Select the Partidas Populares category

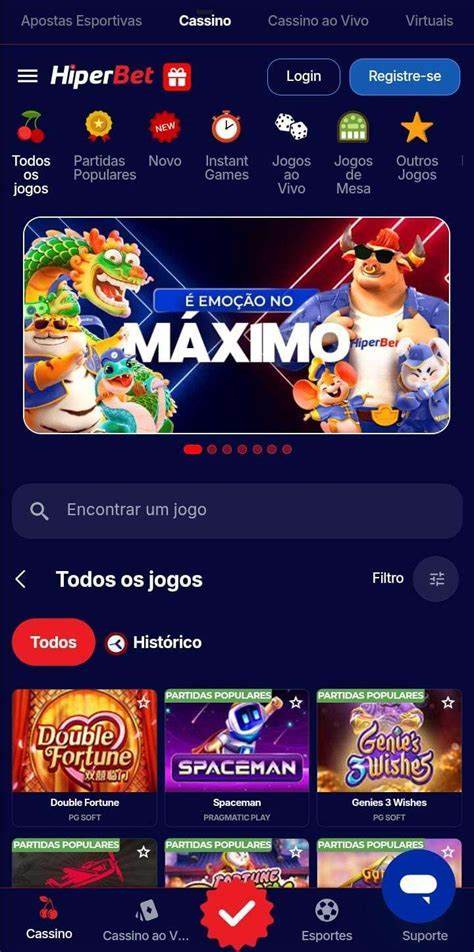(x=104, y=146)
